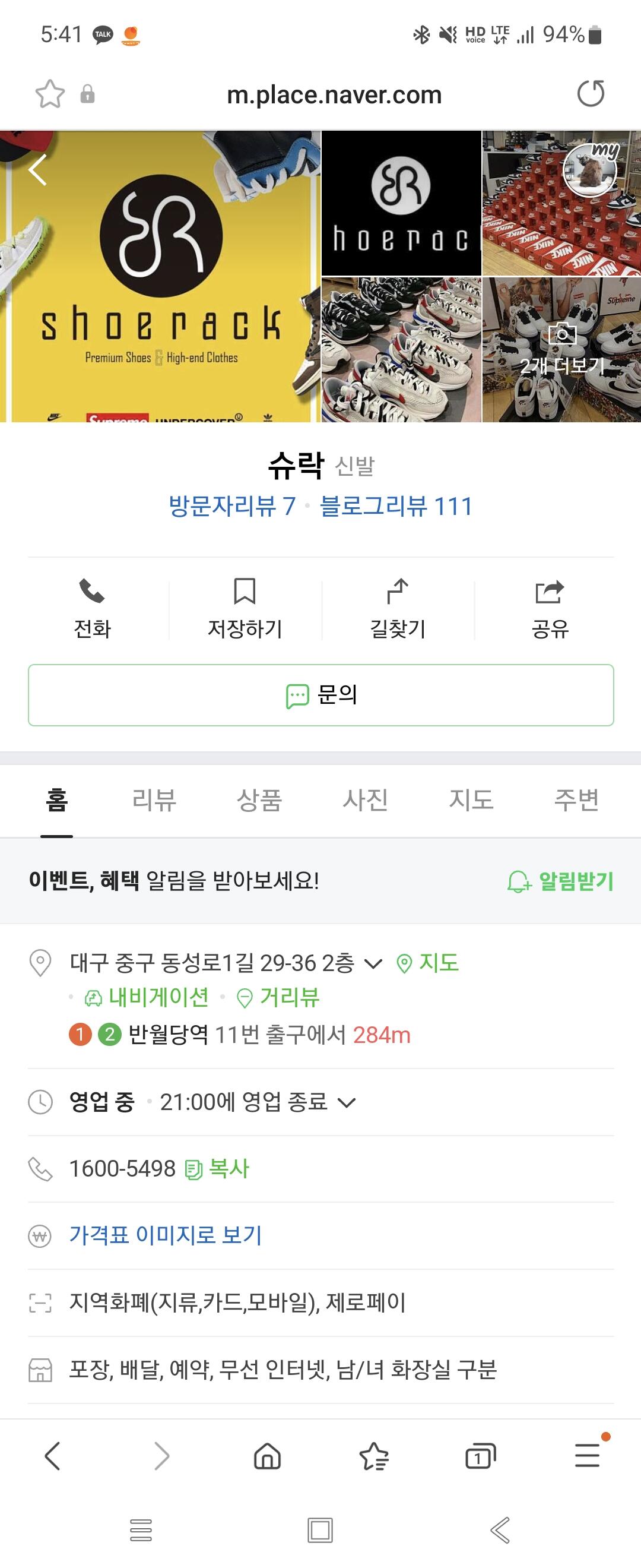641x1568 pixels.
Task: Open 가격표 이미지로 보기 link
Action: [x=166, y=1235]
